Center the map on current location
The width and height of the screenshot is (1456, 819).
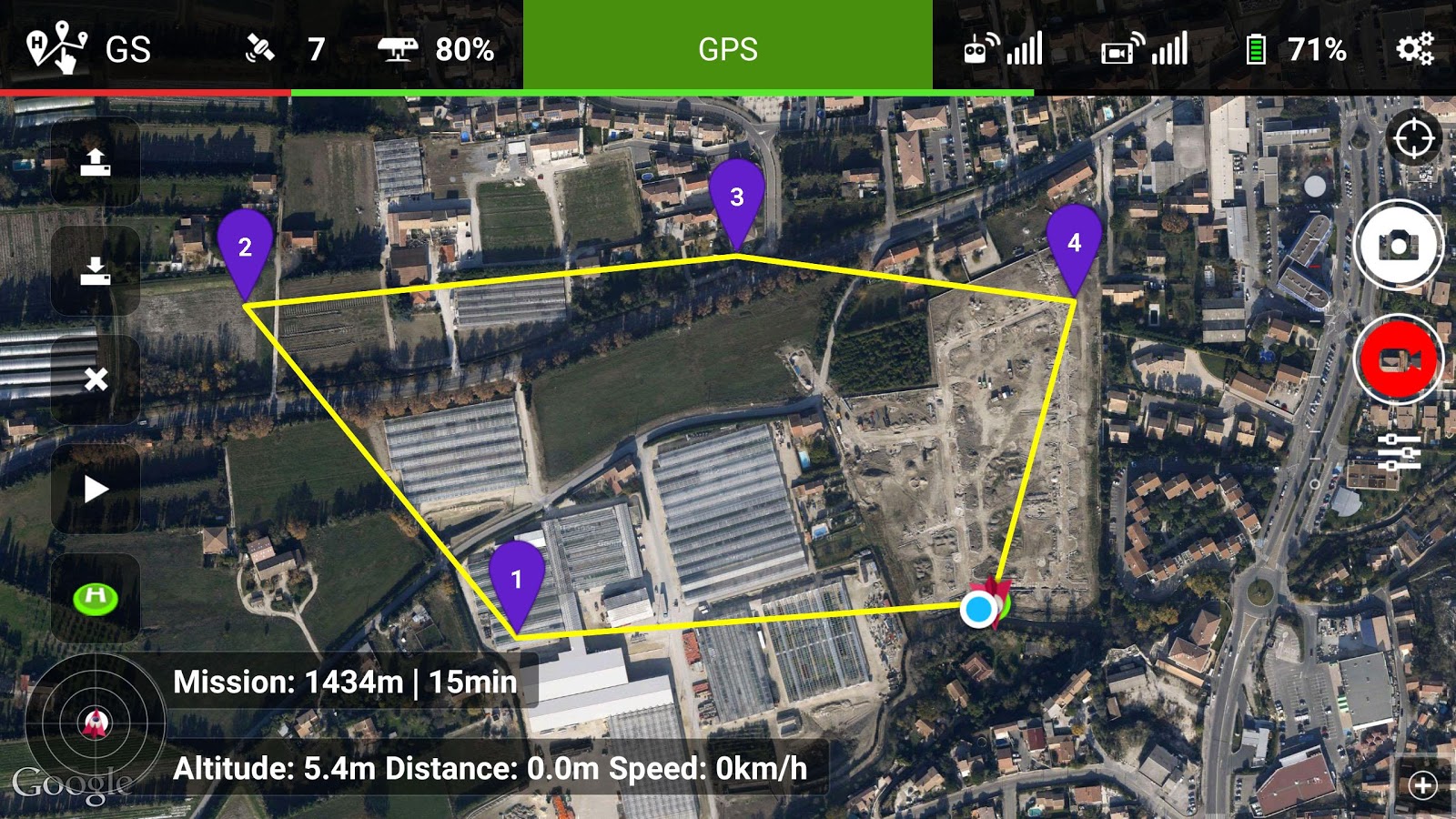click(x=1413, y=138)
